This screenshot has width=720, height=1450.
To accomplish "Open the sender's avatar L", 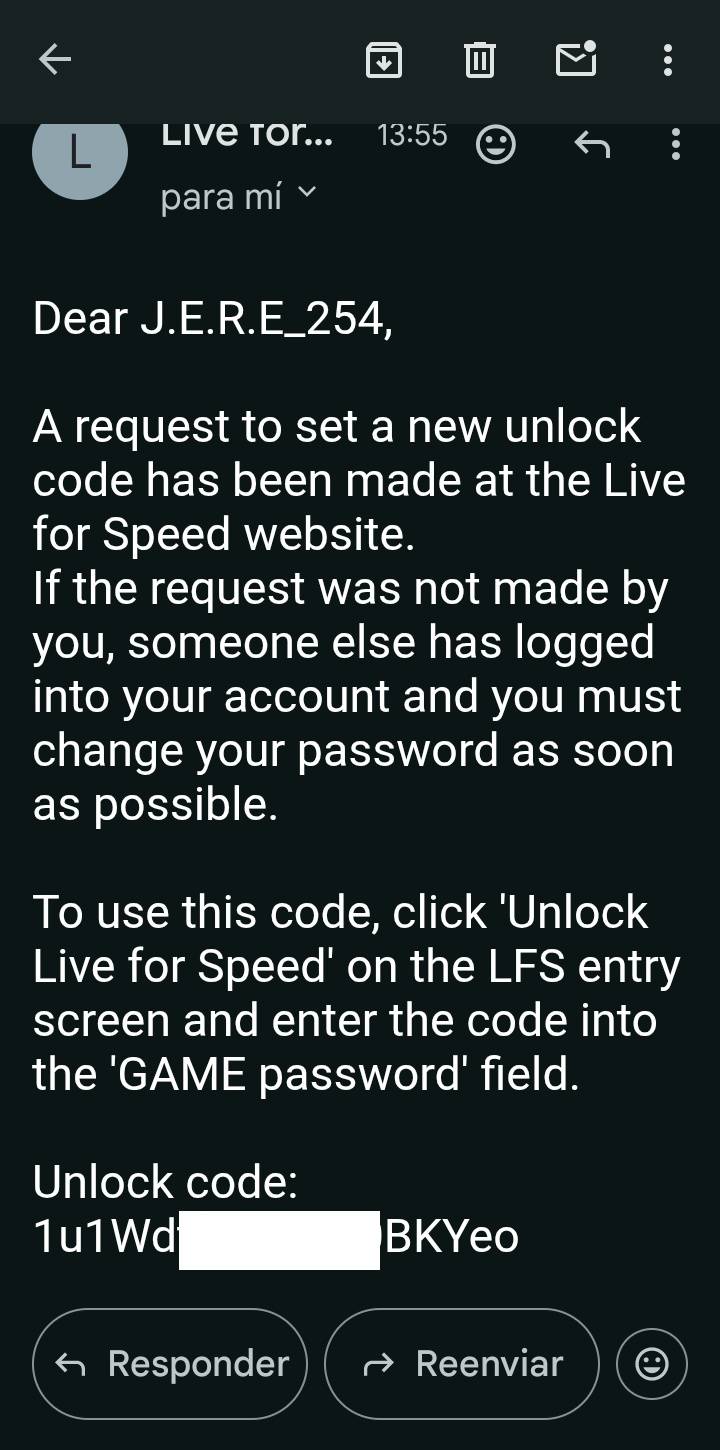I will 80,153.
